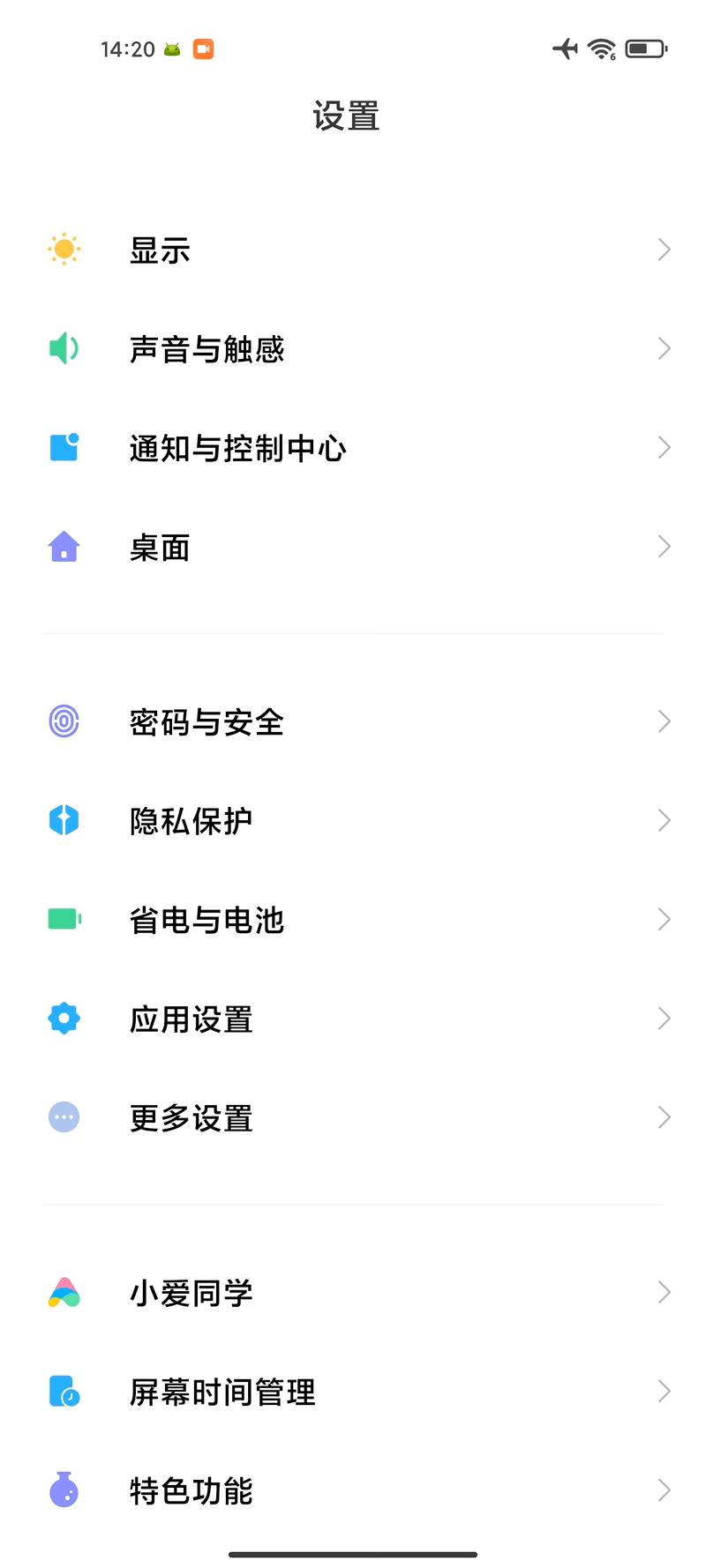Open 更多设置 settings page
The image size is (706, 1568).
pyautogui.click(x=353, y=1116)
